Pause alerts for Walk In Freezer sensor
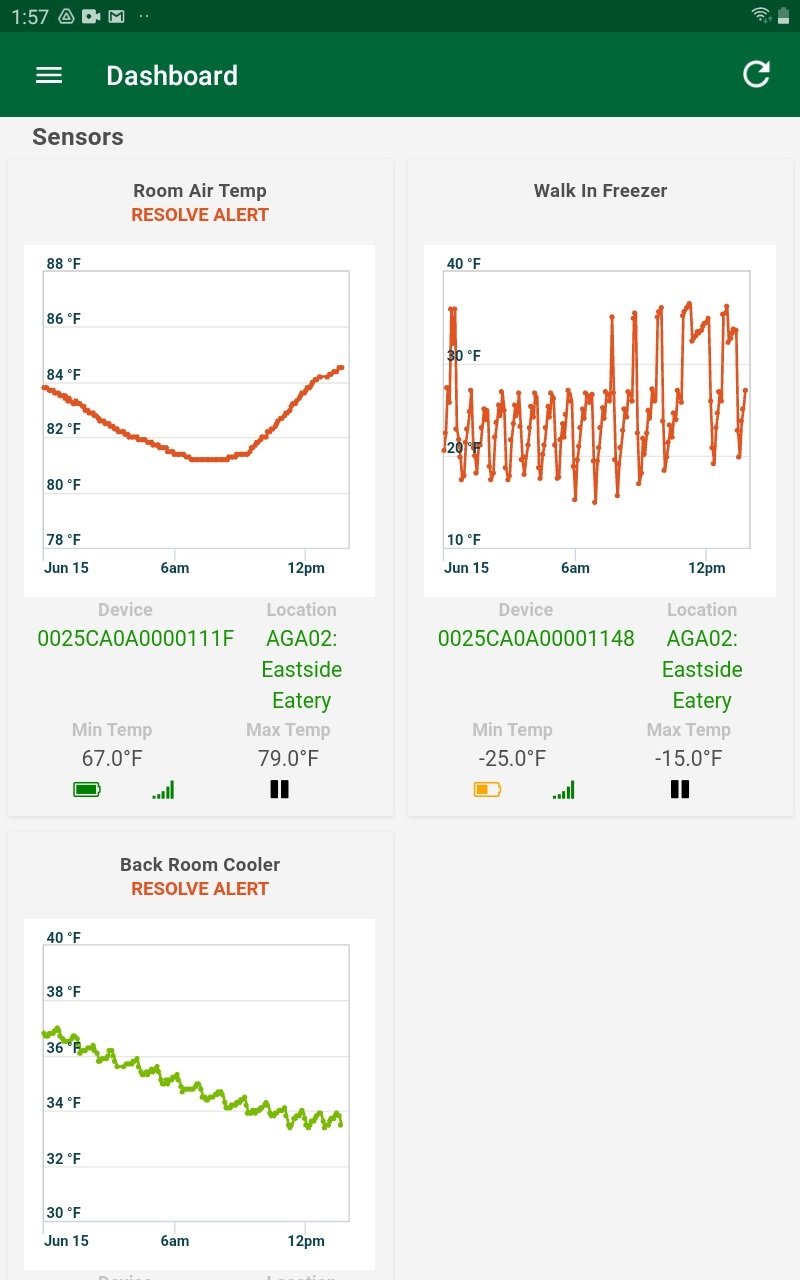The width and height of the screenshot is (800, 1280). (x=680, y=789)
